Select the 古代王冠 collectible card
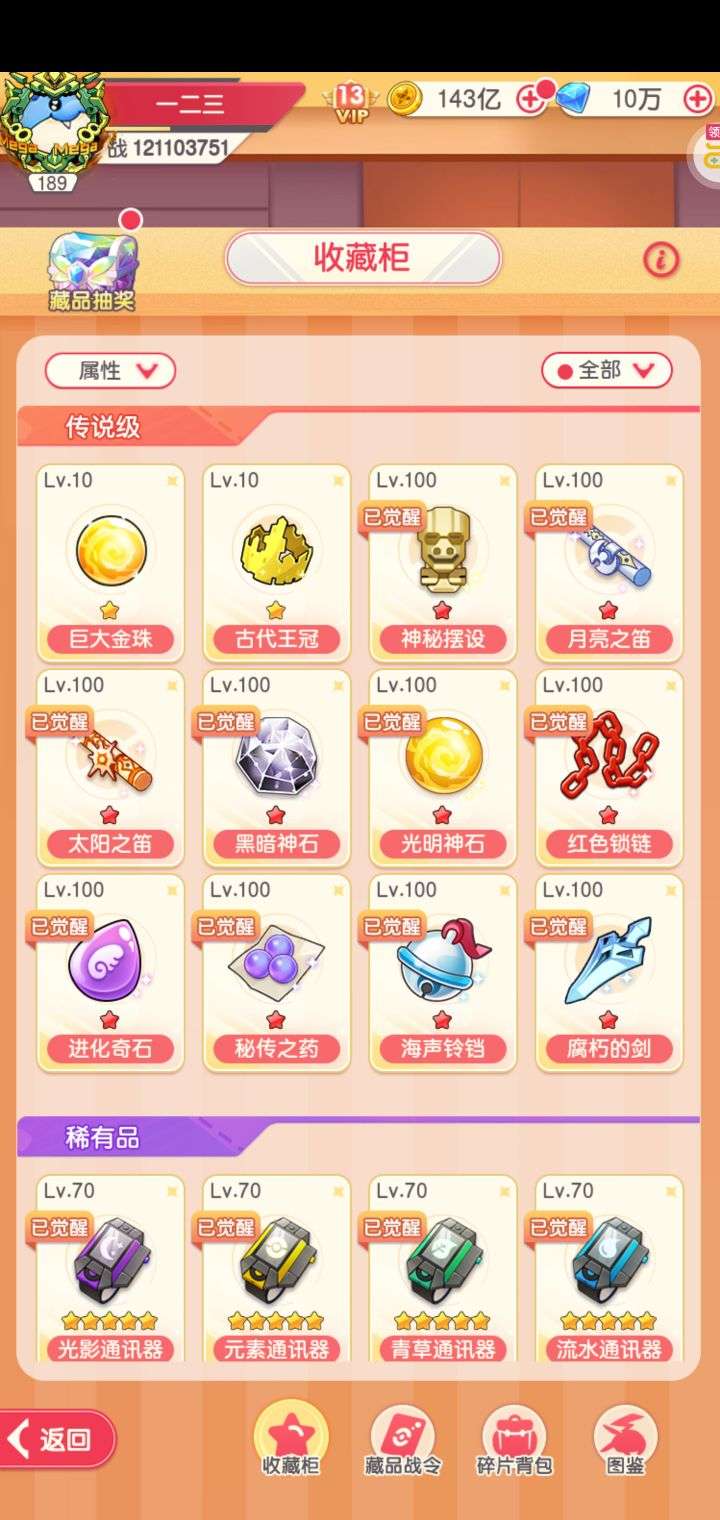This screenshot has height=1520, width=720. point(276,563)
